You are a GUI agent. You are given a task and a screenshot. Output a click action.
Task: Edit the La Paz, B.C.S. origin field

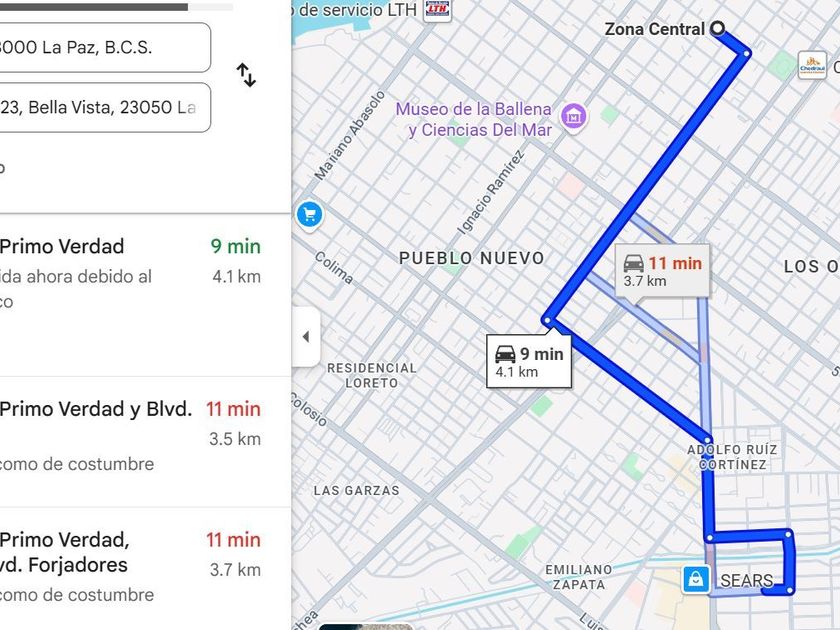tap(100, 48)
